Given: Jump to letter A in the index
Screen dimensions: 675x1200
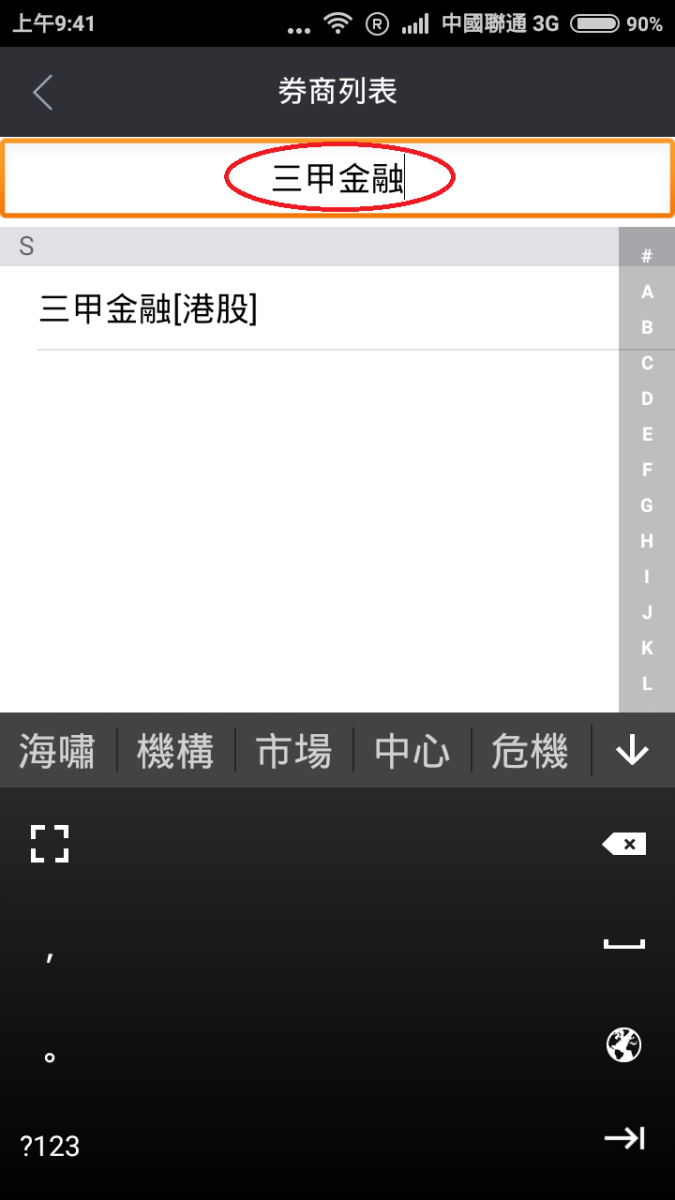Looking at the screenshot, I should (647, 292).
